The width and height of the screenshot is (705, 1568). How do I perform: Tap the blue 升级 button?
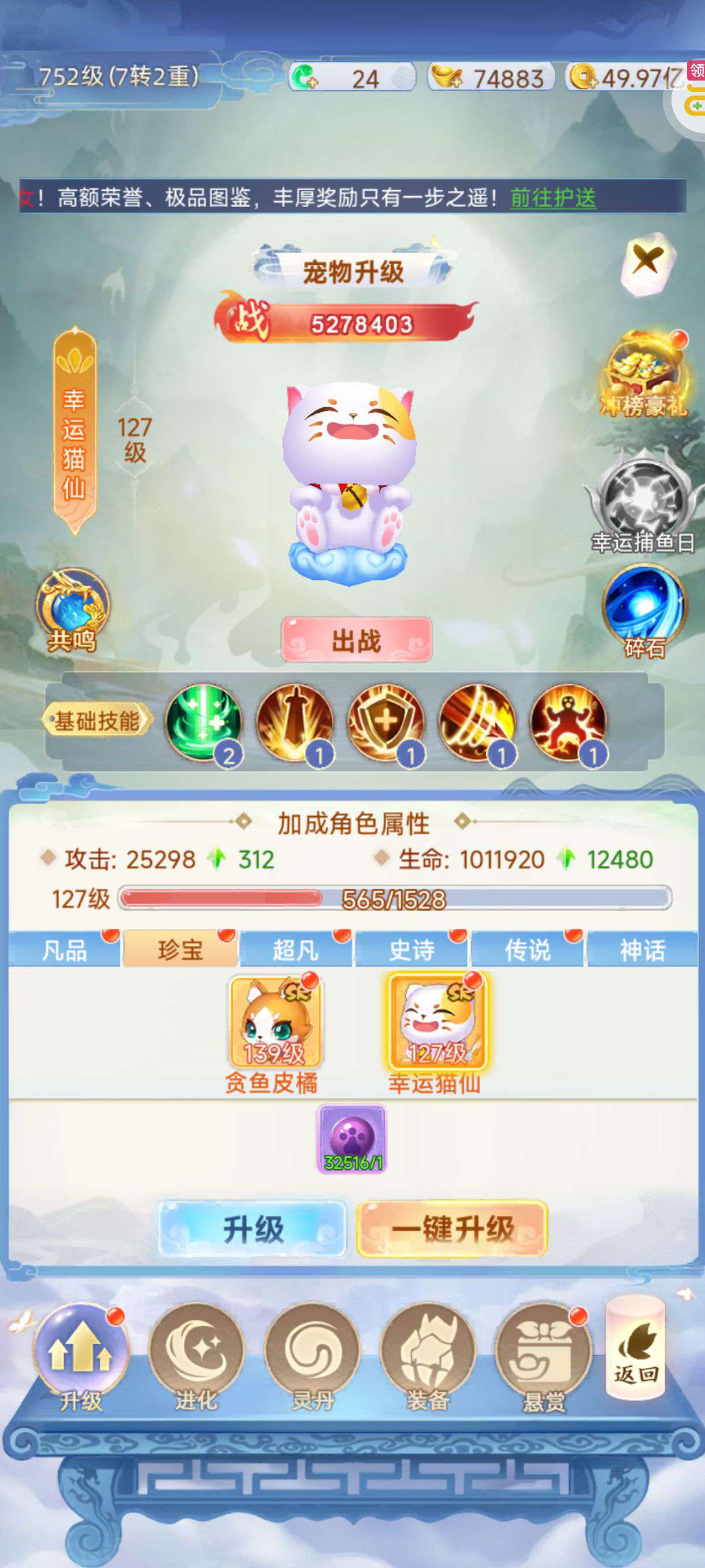[253, 1229]
